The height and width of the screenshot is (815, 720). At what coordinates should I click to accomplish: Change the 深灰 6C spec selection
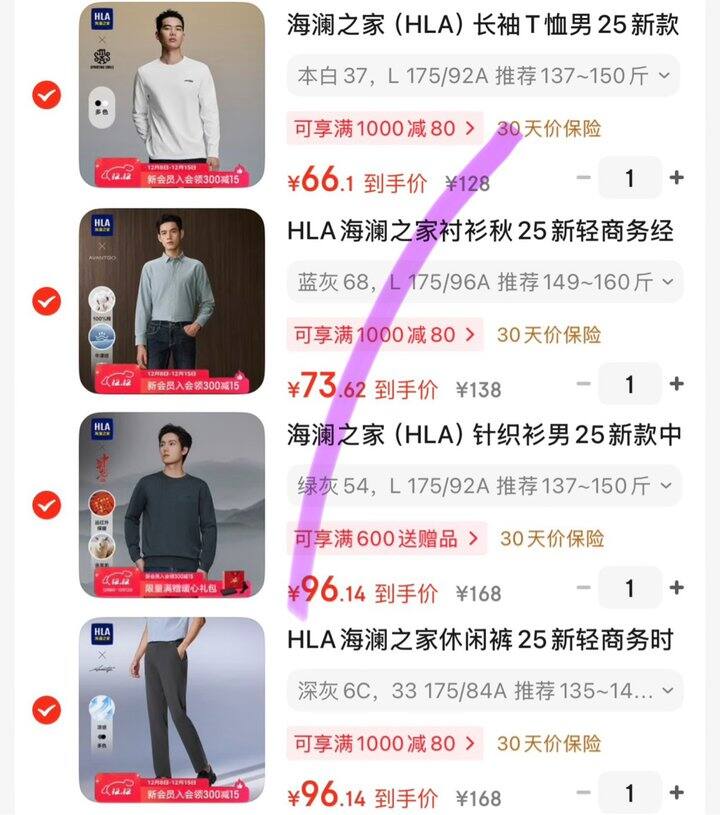tap(484, 691)
